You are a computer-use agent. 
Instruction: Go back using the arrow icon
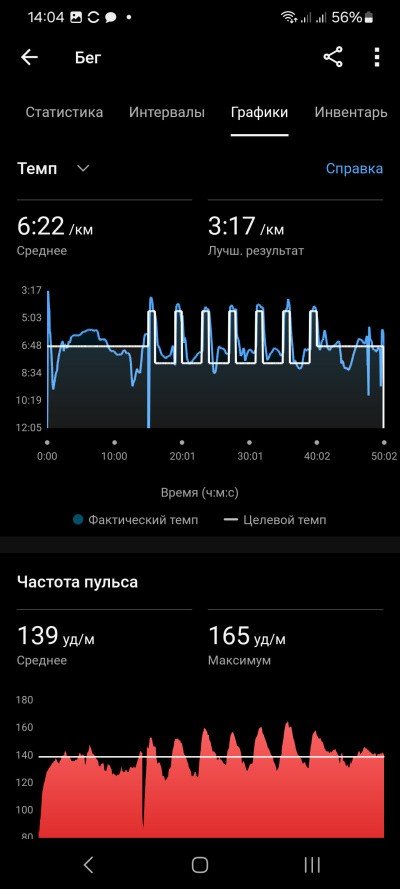29,57
